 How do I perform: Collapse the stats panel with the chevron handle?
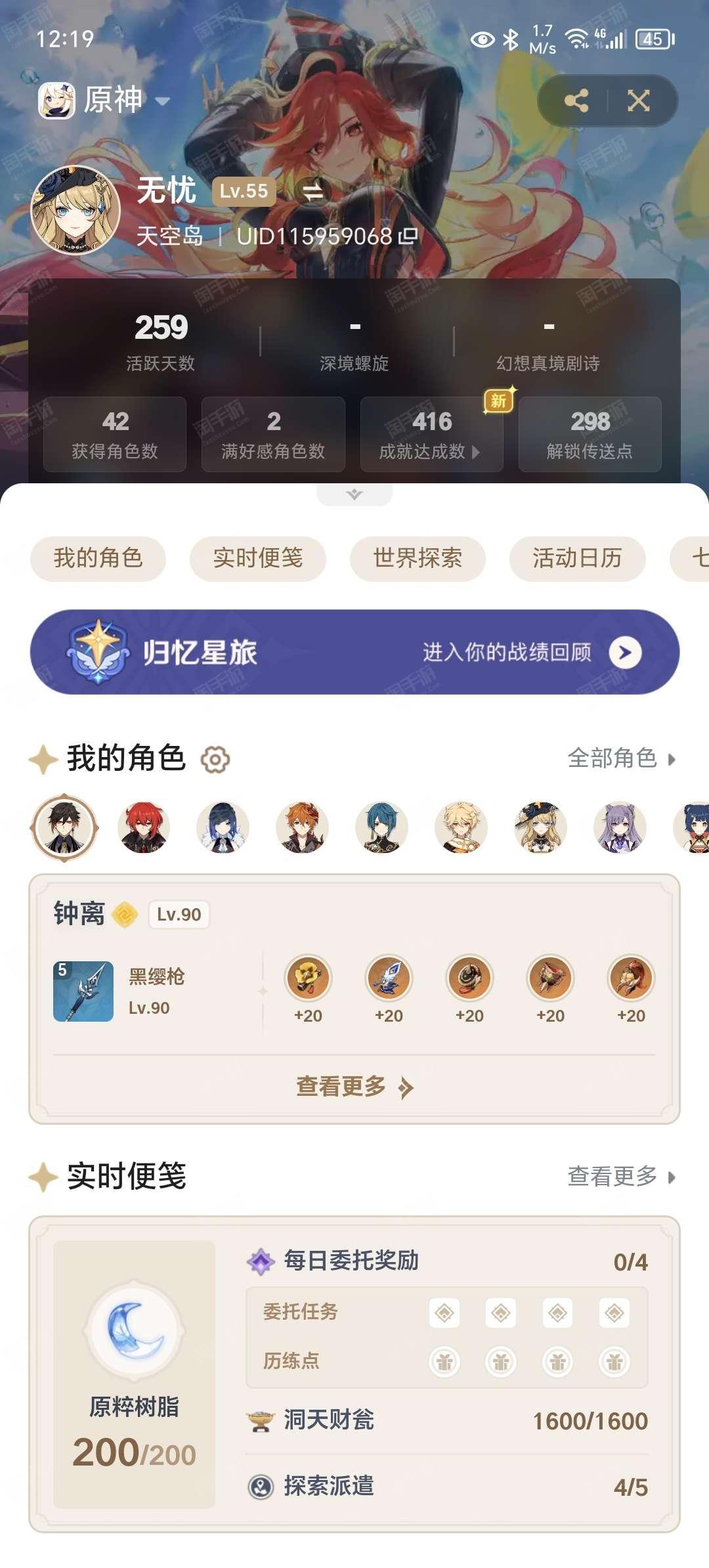(354, 494)
